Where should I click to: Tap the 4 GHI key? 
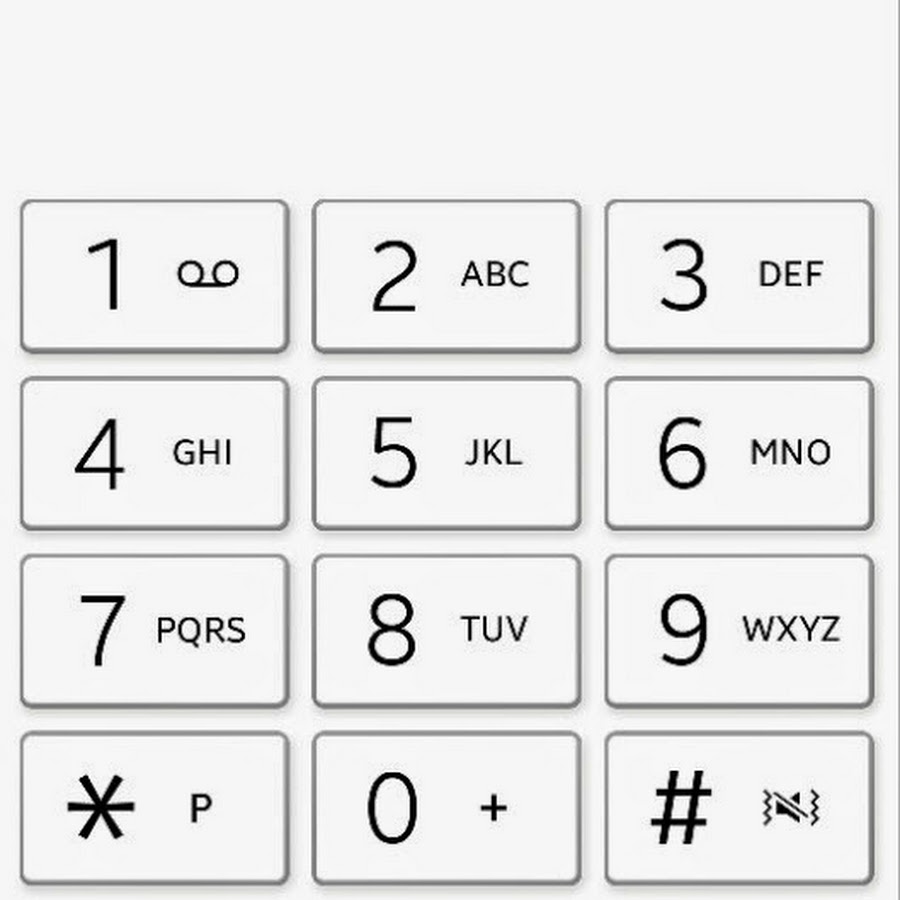(154, 453)
